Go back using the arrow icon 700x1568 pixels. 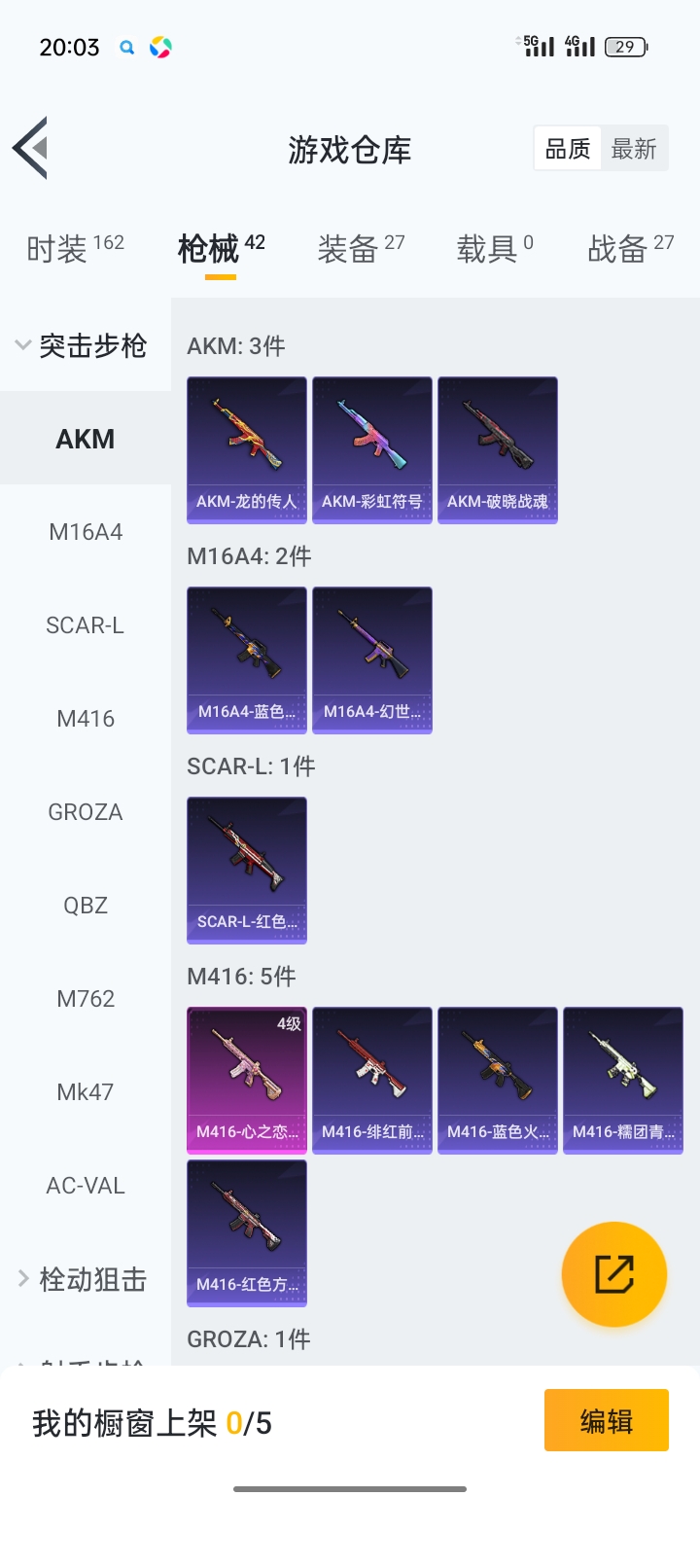tap(31, 148)
